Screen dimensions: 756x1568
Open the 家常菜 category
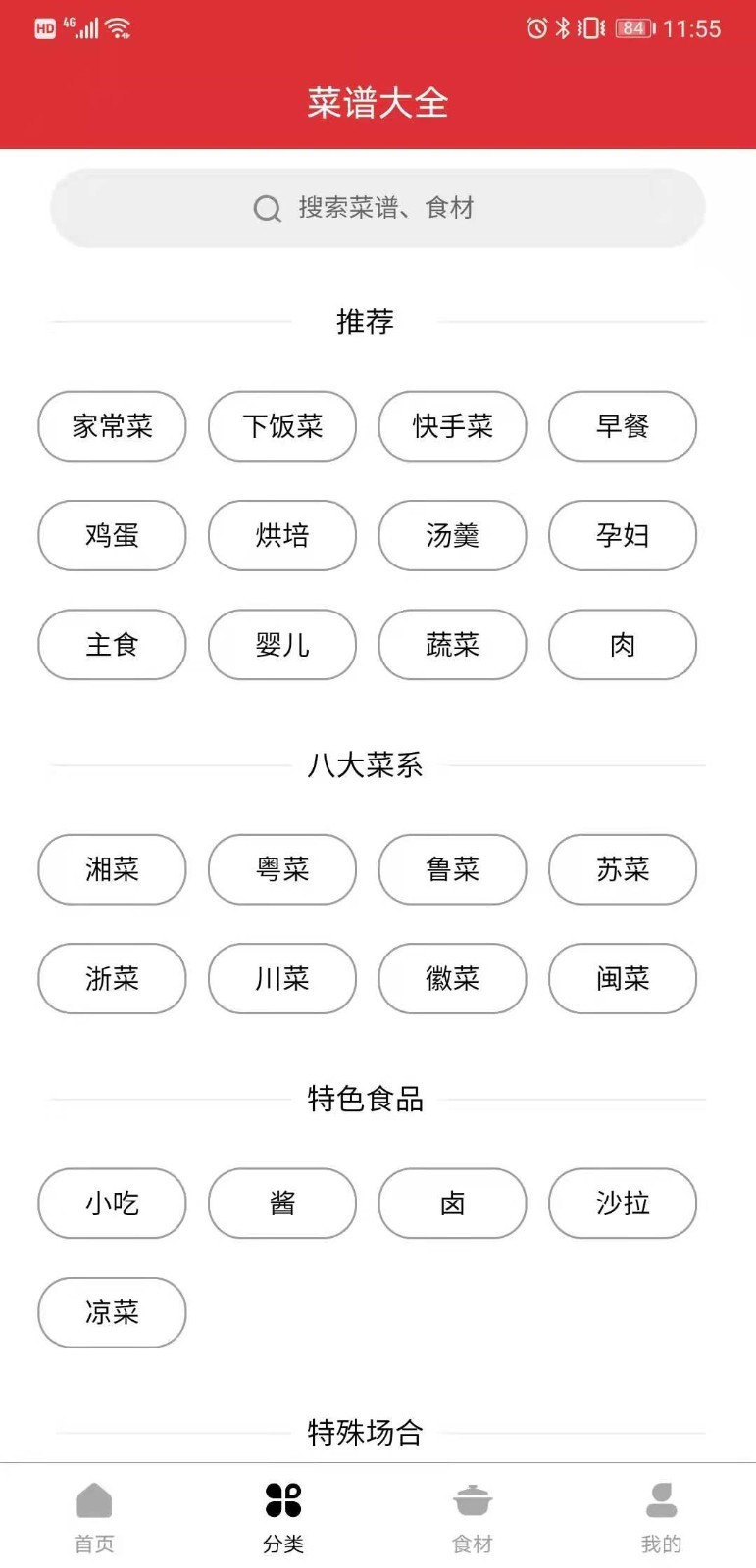pos(112,426)
